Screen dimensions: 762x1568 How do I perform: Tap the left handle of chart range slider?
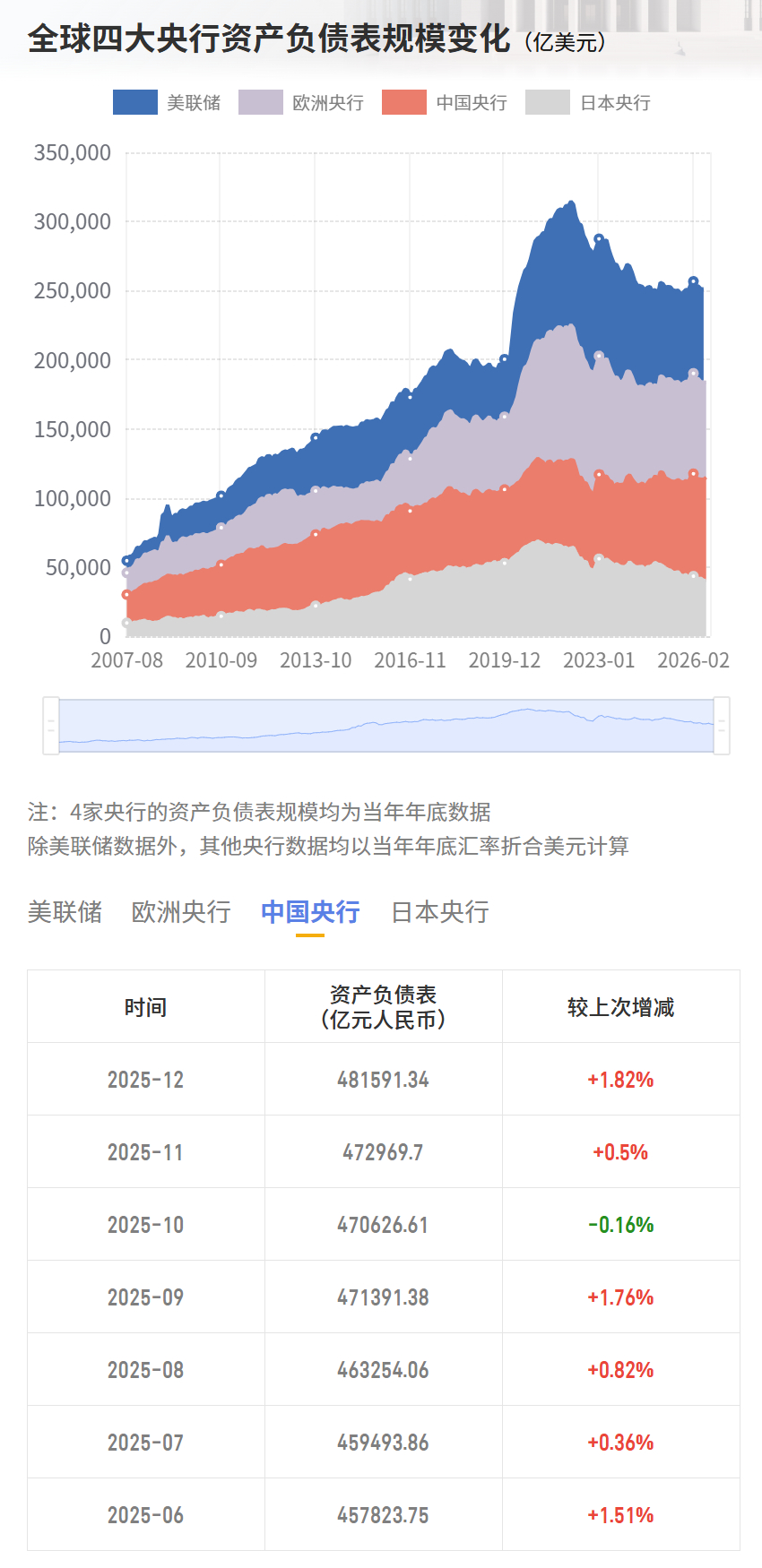(51, 726)
